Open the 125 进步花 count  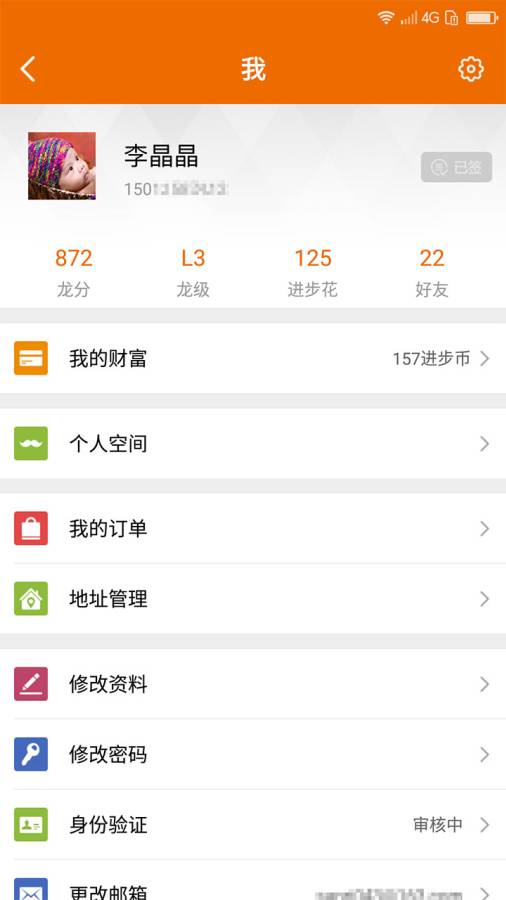(313, 273)
